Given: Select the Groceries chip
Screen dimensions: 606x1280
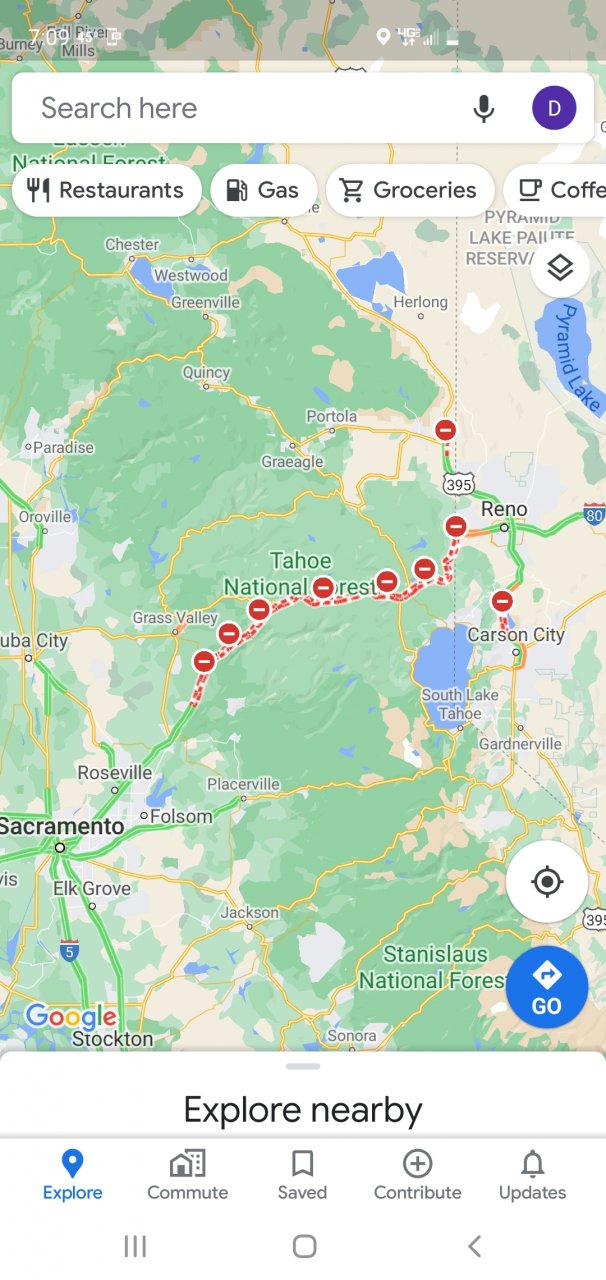Looking at the screenshot, I should pos(409,190).
